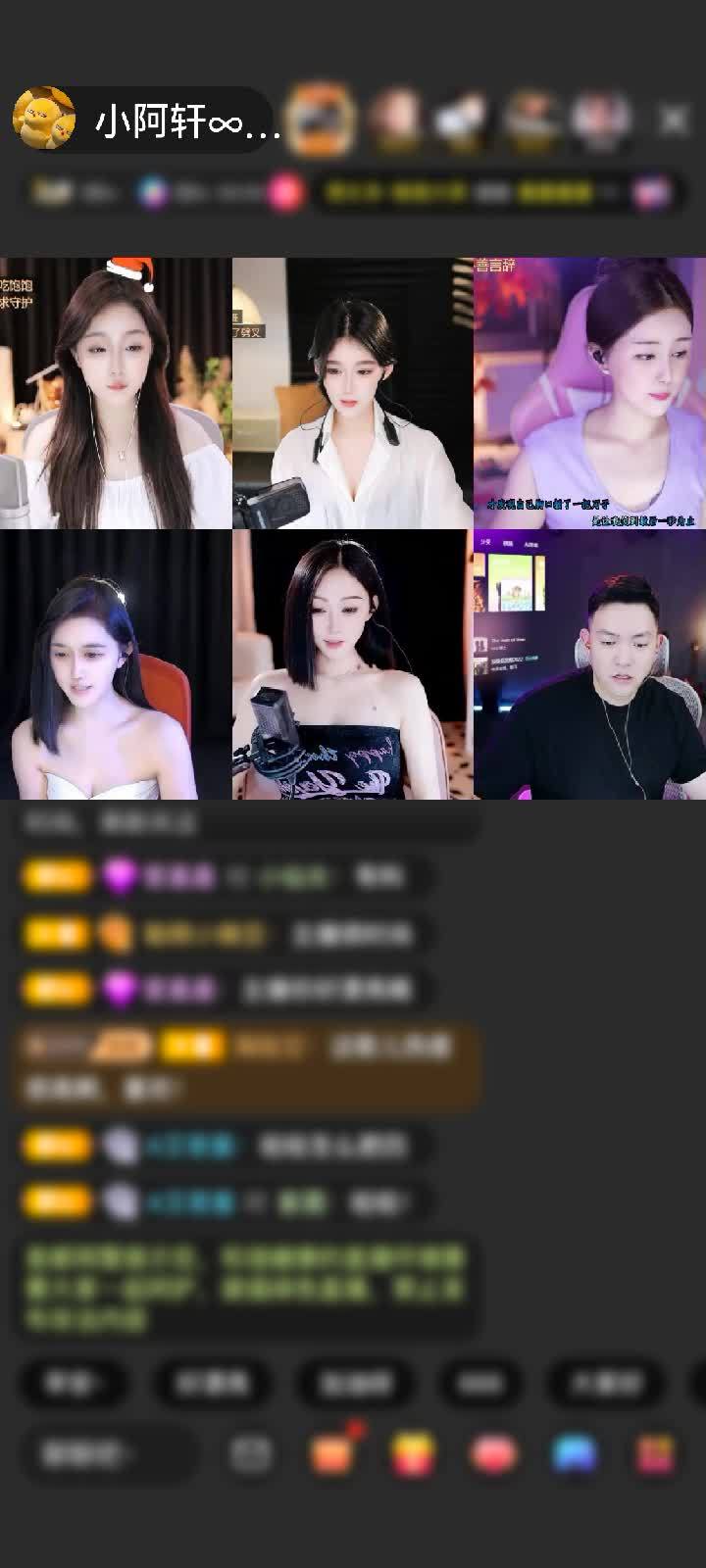706x1568 pixels.
Task: Open the woman in orange chair's video tile
Action: pos(116,664)
